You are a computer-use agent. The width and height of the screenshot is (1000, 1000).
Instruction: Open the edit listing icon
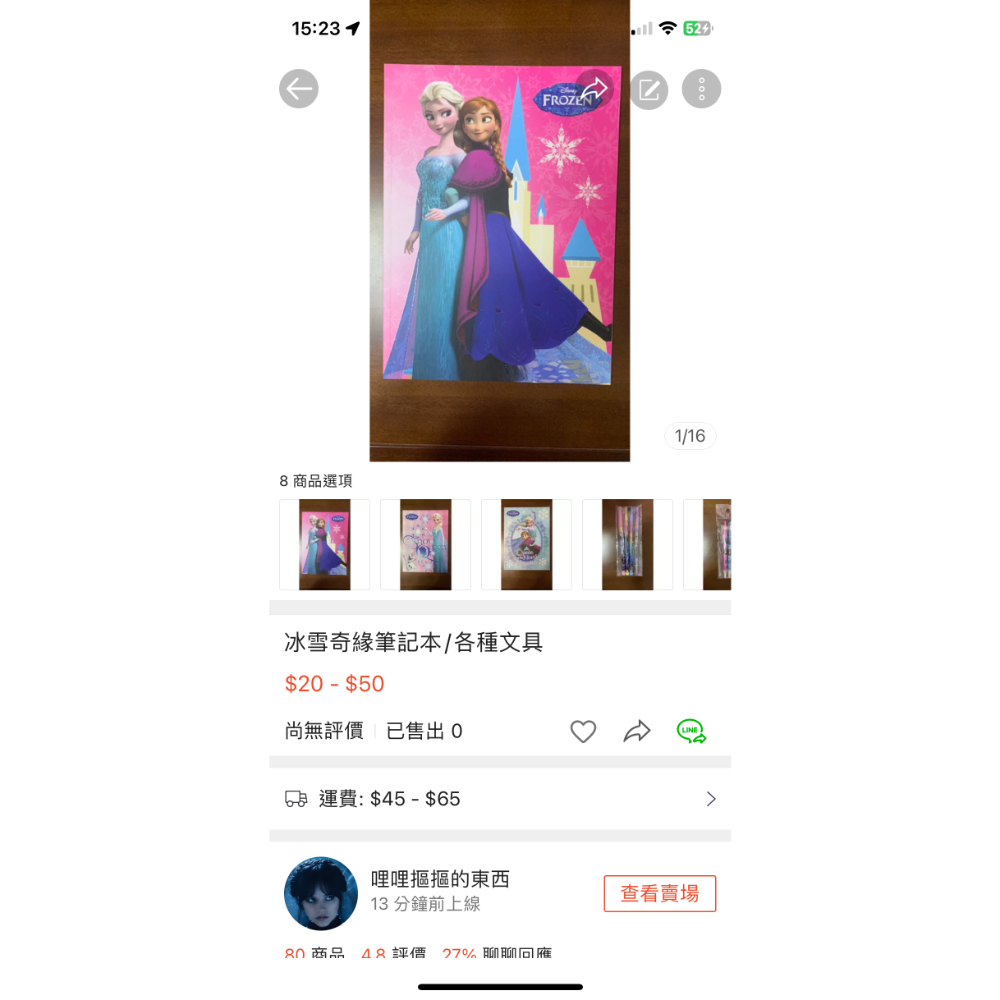648,90
